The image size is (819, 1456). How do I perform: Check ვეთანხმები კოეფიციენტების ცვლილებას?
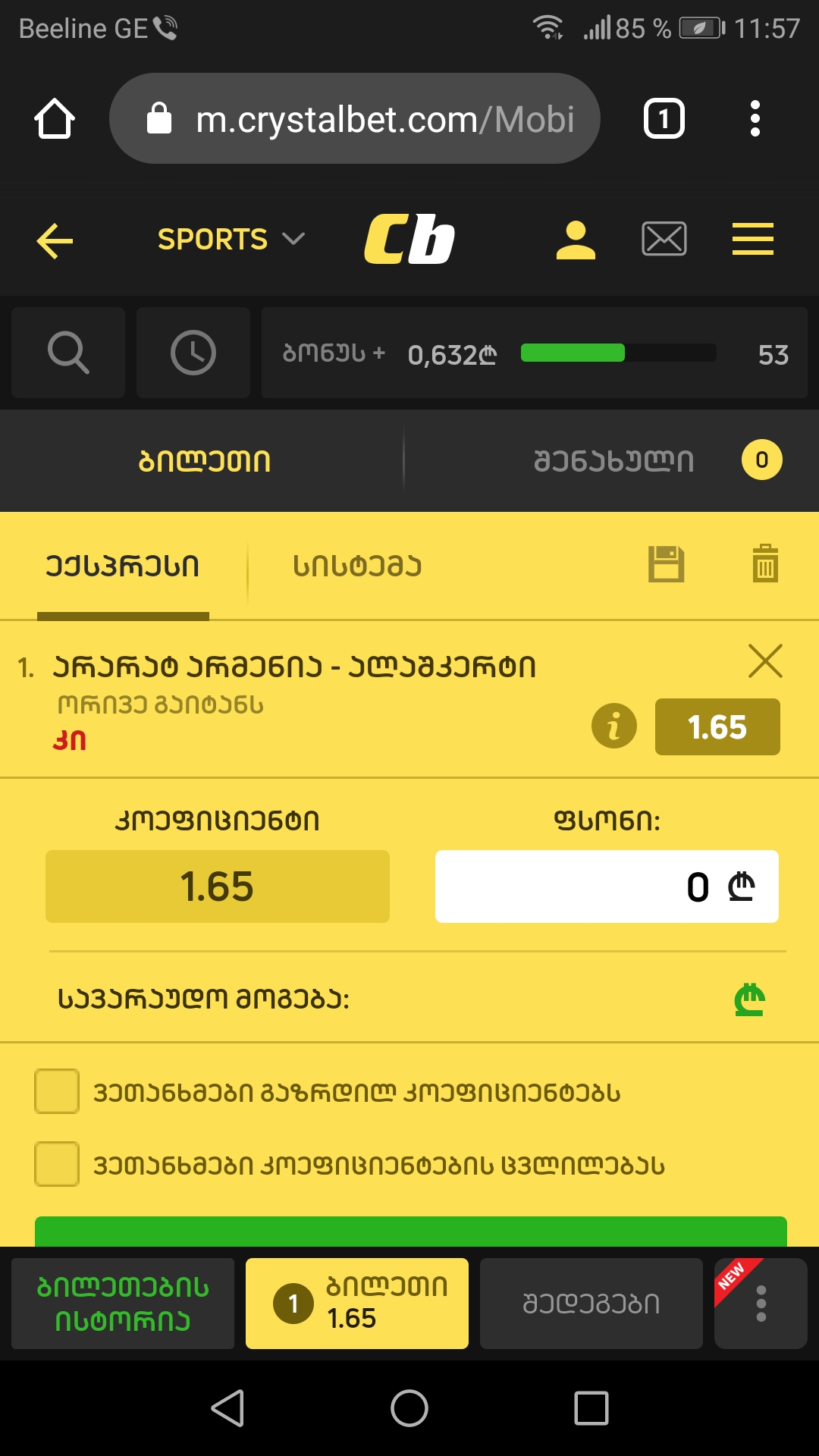click(57, 1164)
